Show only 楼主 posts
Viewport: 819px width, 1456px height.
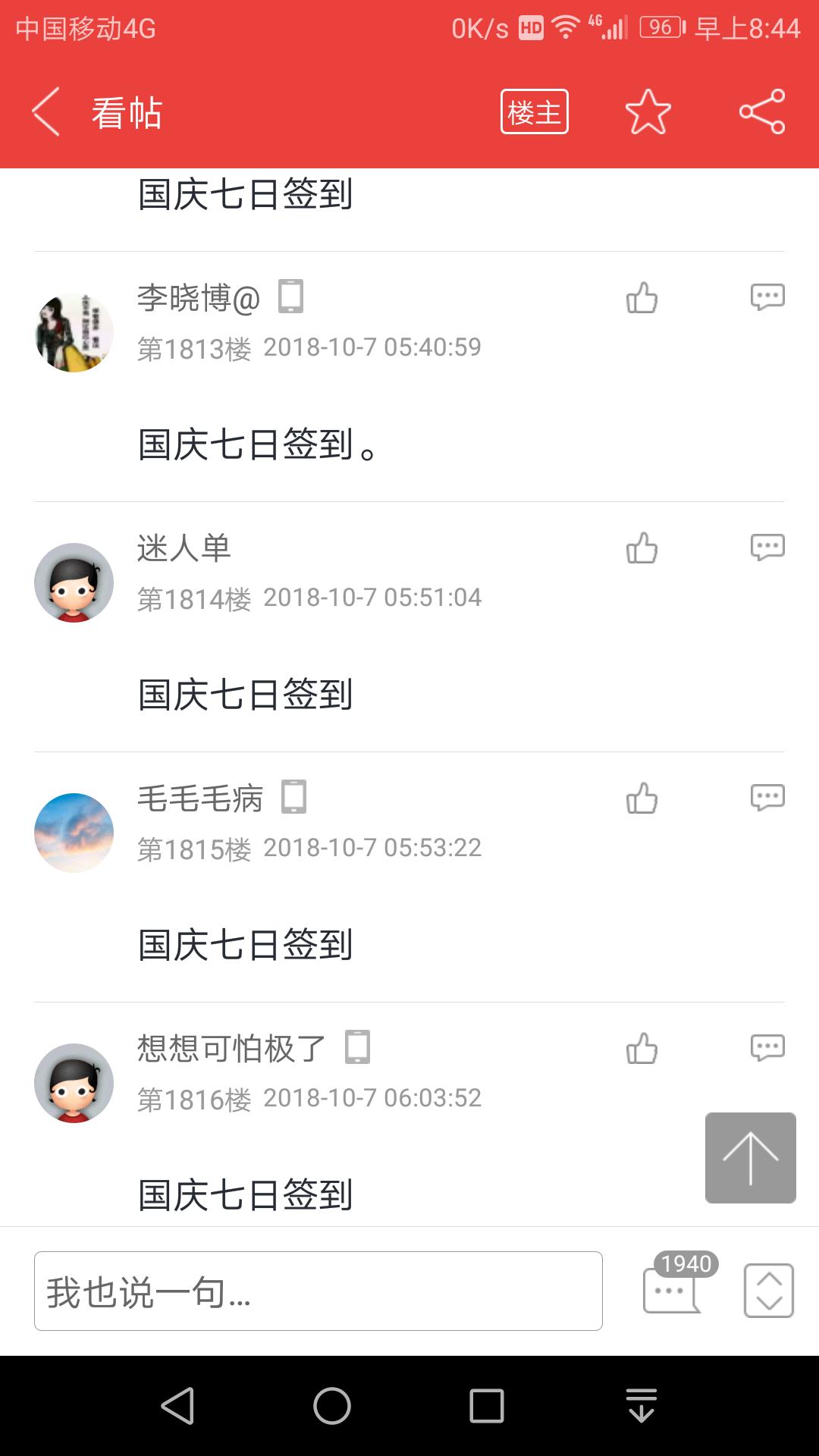(534, 112)
